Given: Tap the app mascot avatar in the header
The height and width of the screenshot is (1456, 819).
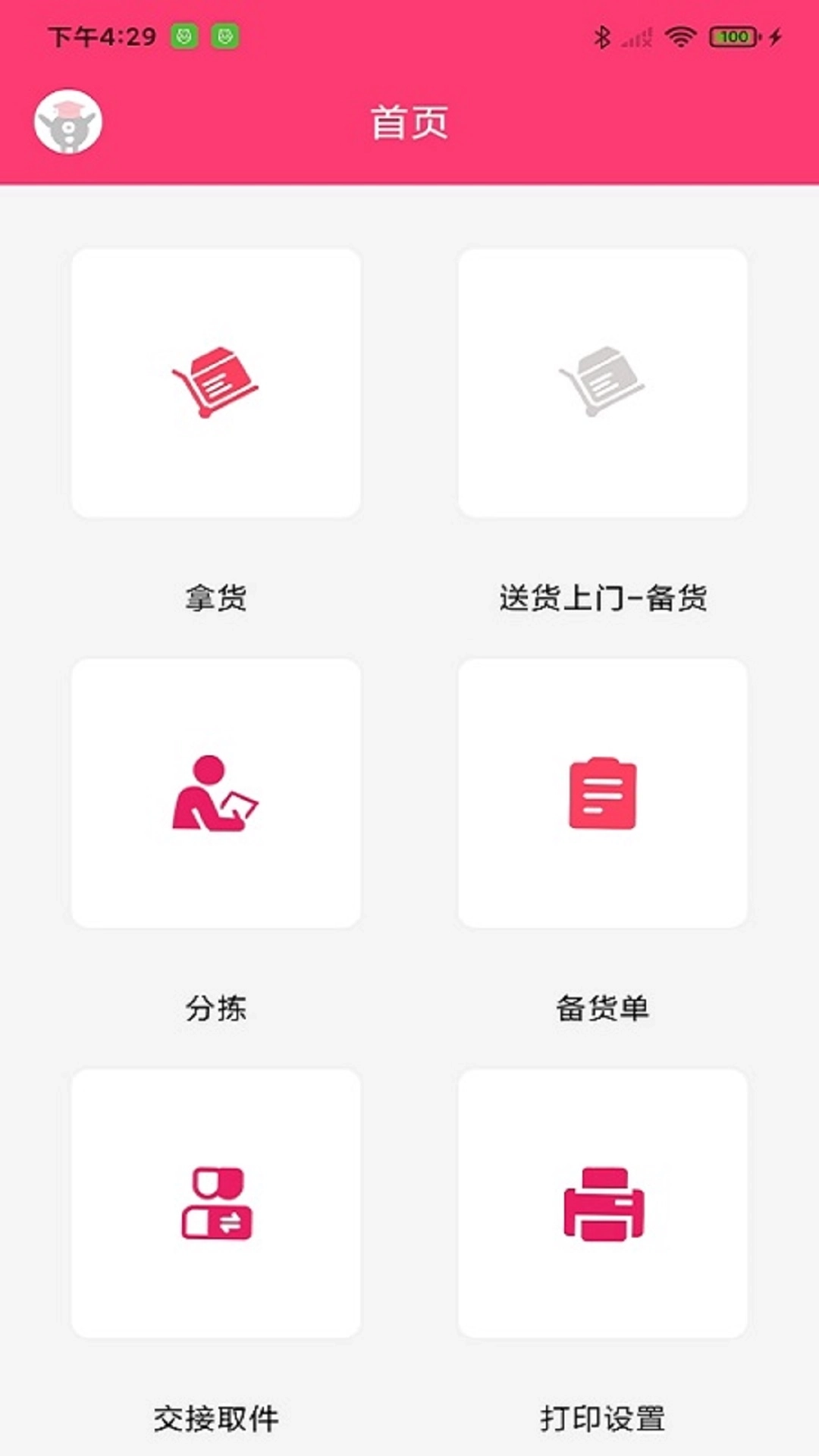Looking at the screenshot, I should pyautogui.click(x=69, y=123).
